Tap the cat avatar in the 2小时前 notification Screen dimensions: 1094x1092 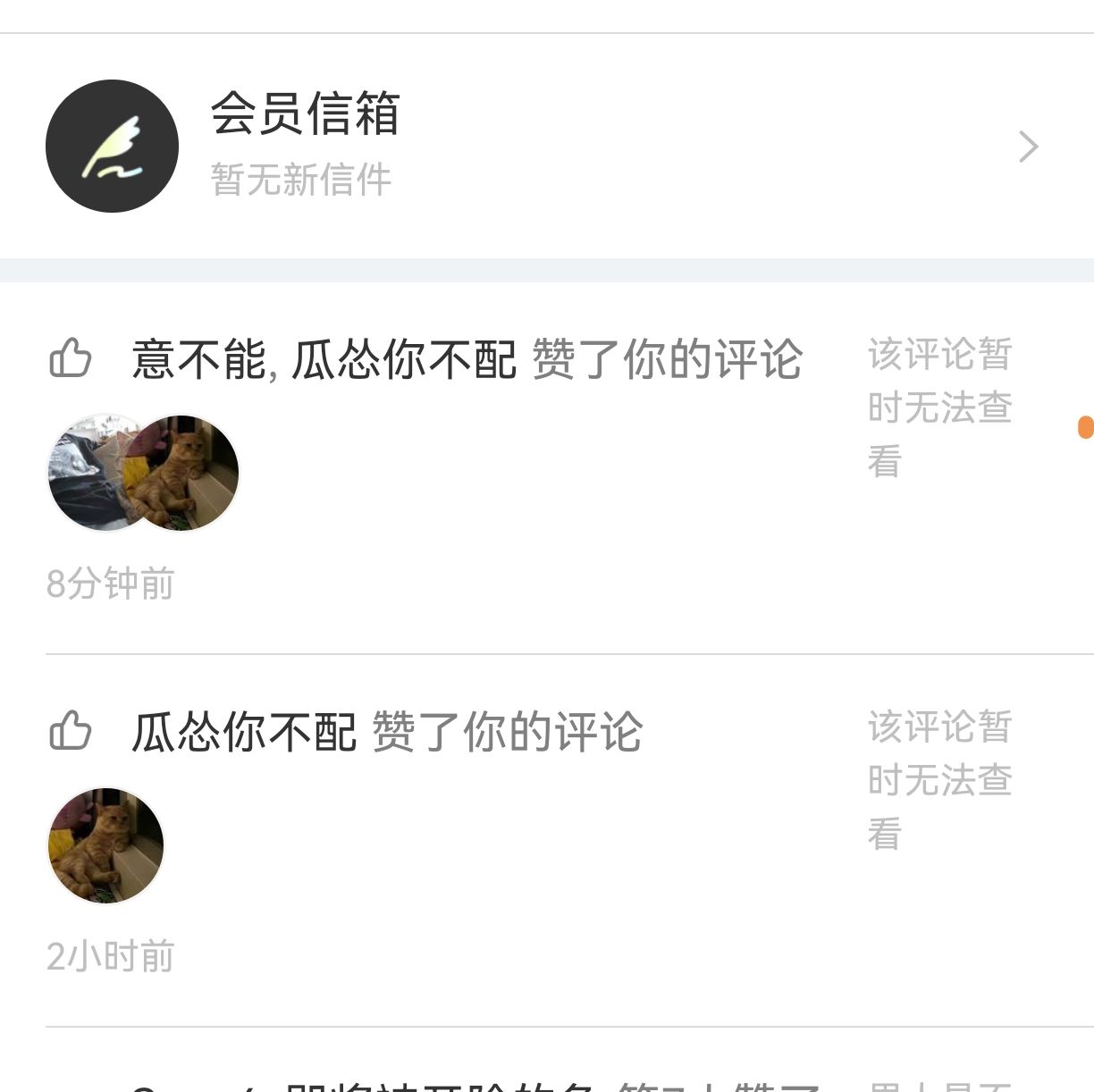105,845
